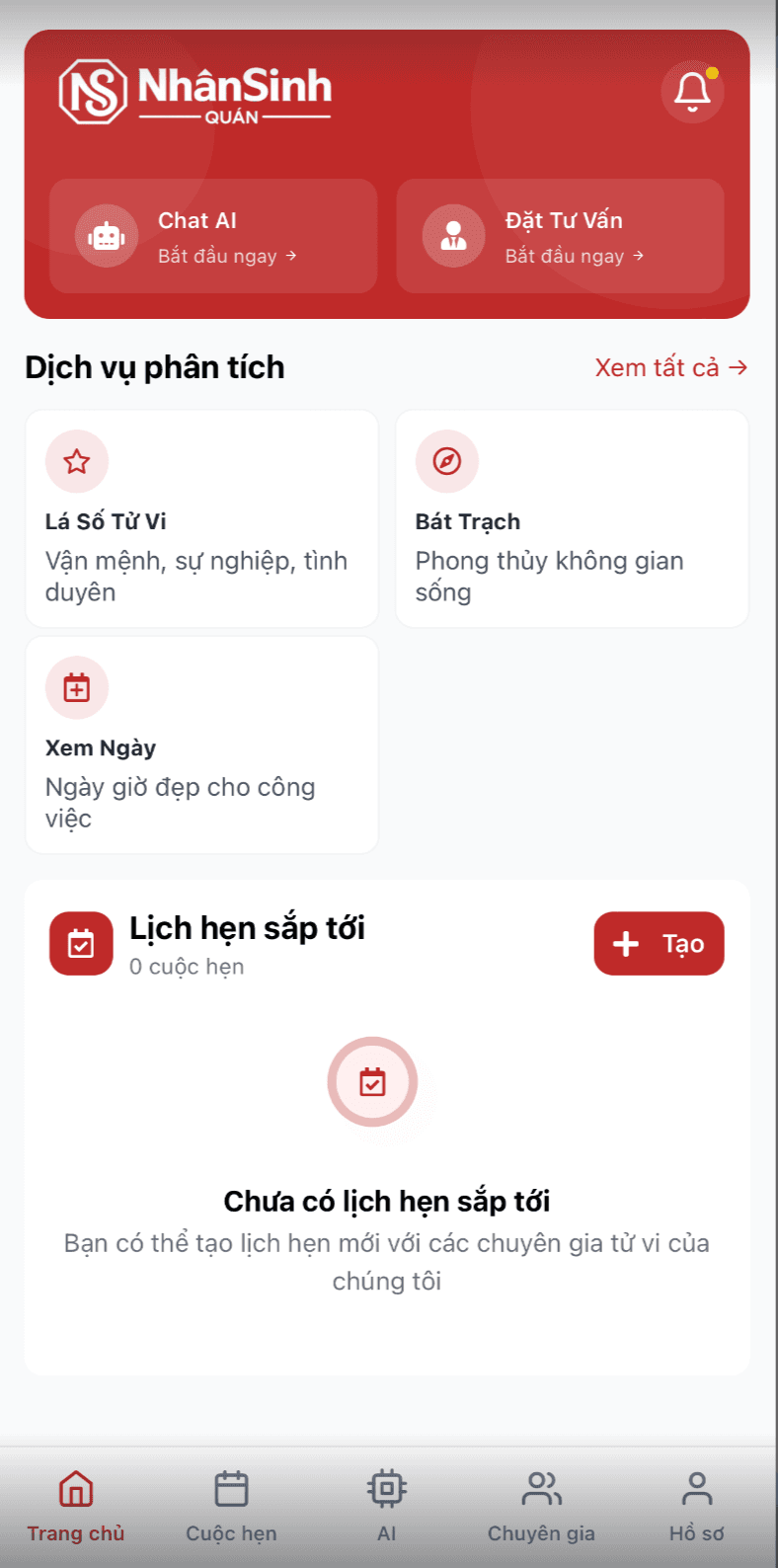Click the red calendar icon beside Lịch hẹn sắp tới

(81, 943)
